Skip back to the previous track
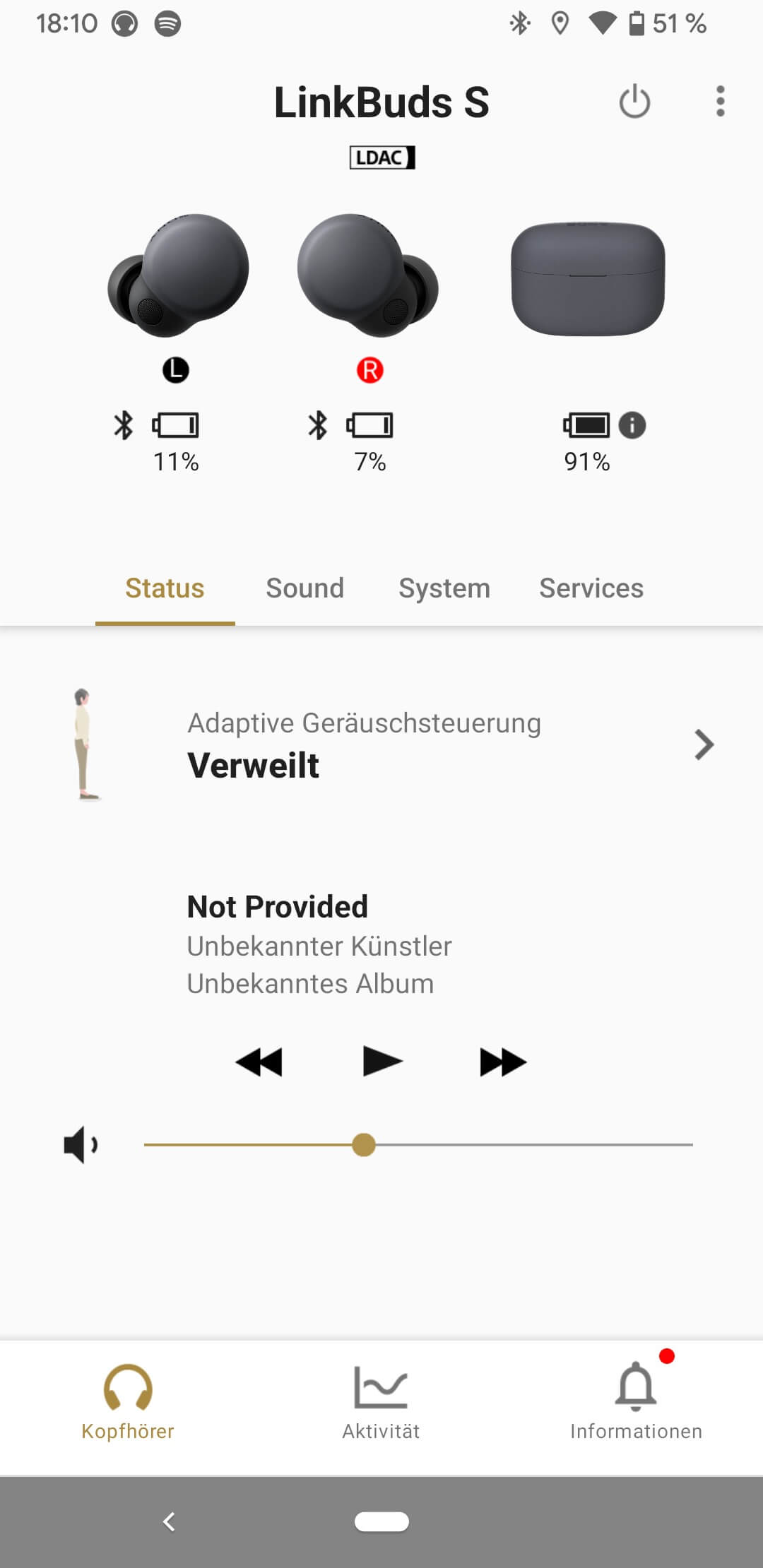The height and width of the screenshot is (1568, 763). [259, 1062]
